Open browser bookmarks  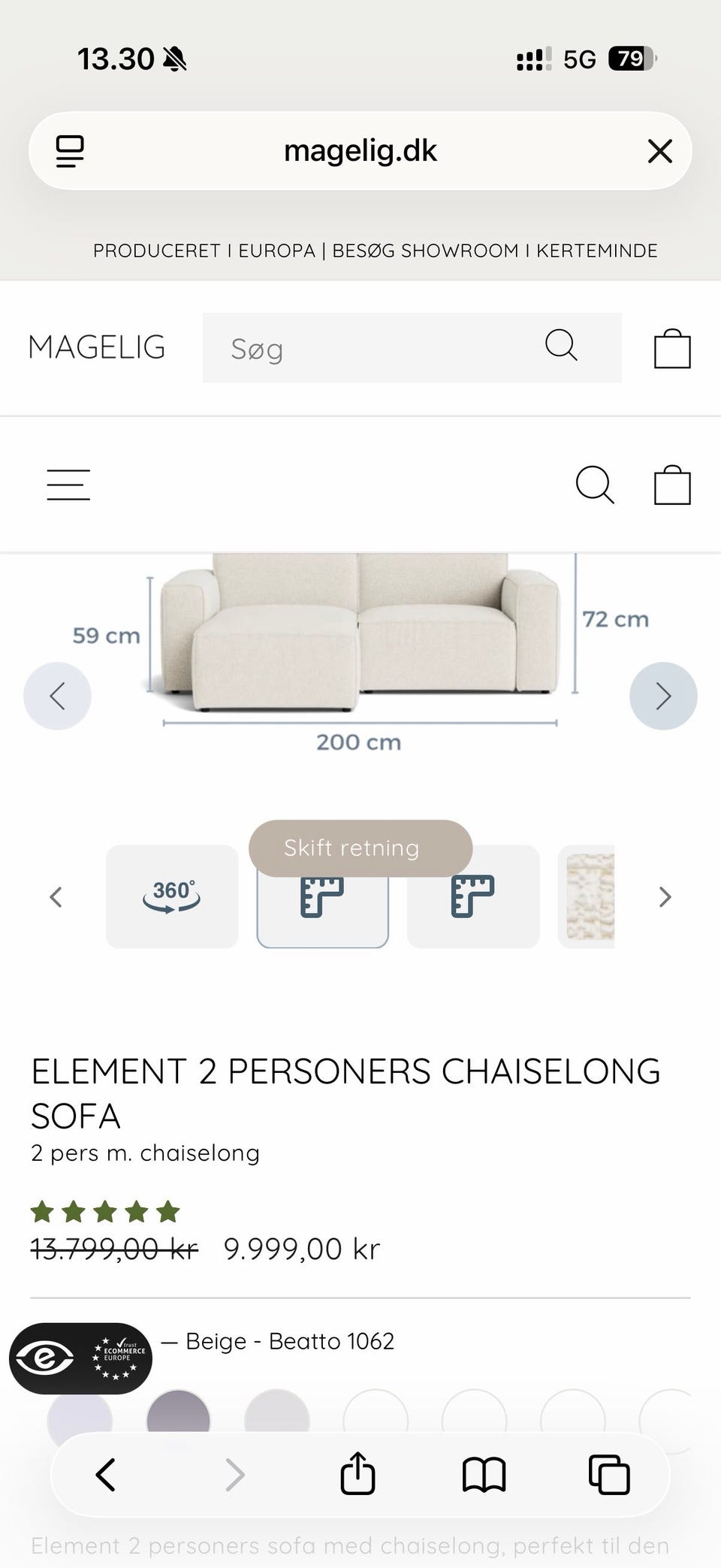click(484, 1474)
